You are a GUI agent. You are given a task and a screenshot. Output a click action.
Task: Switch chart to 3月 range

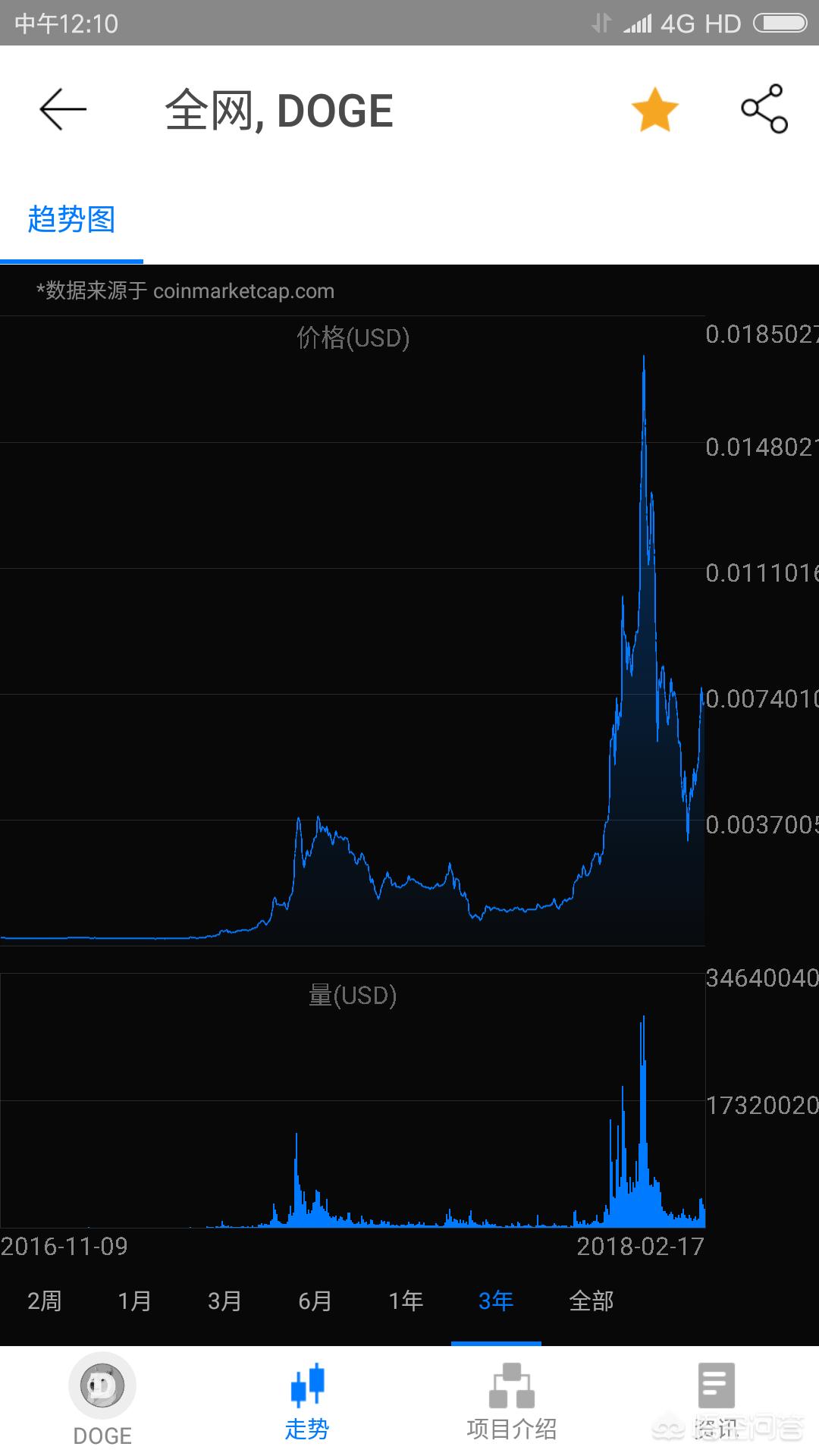(x=224, y=1301)
